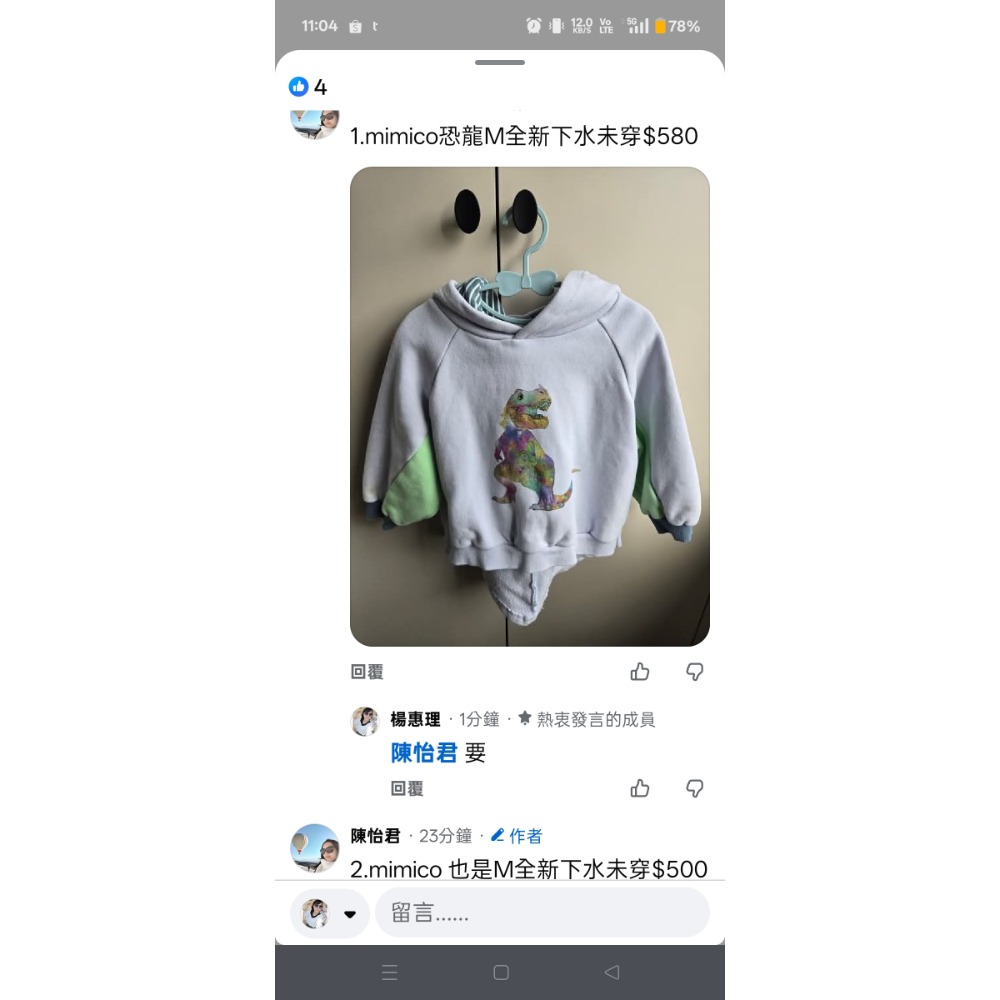Viewport: 1000px width, 1000px height.
Task: Go to the home screen via system home button
Action: click(501, 972)
